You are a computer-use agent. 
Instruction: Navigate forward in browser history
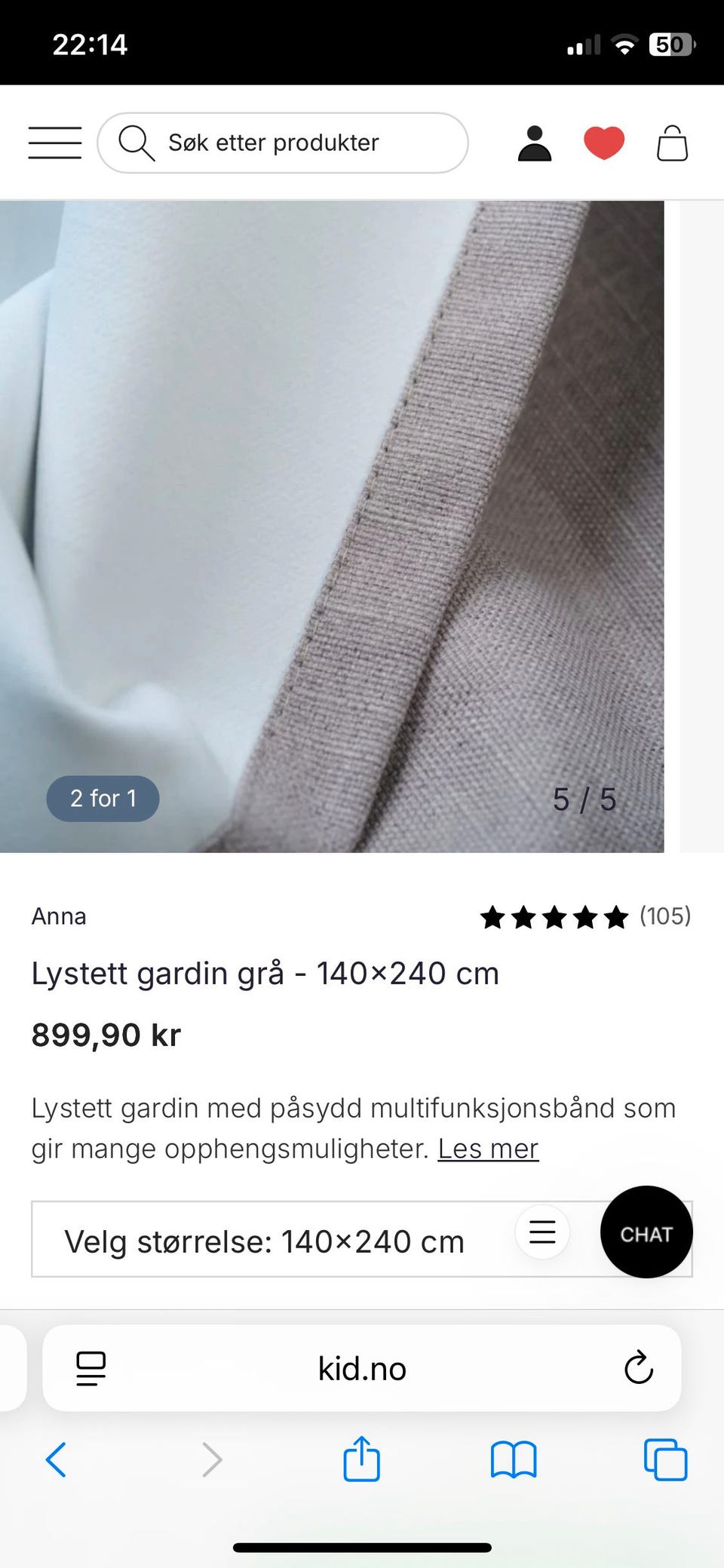(x=210, y=1460)
